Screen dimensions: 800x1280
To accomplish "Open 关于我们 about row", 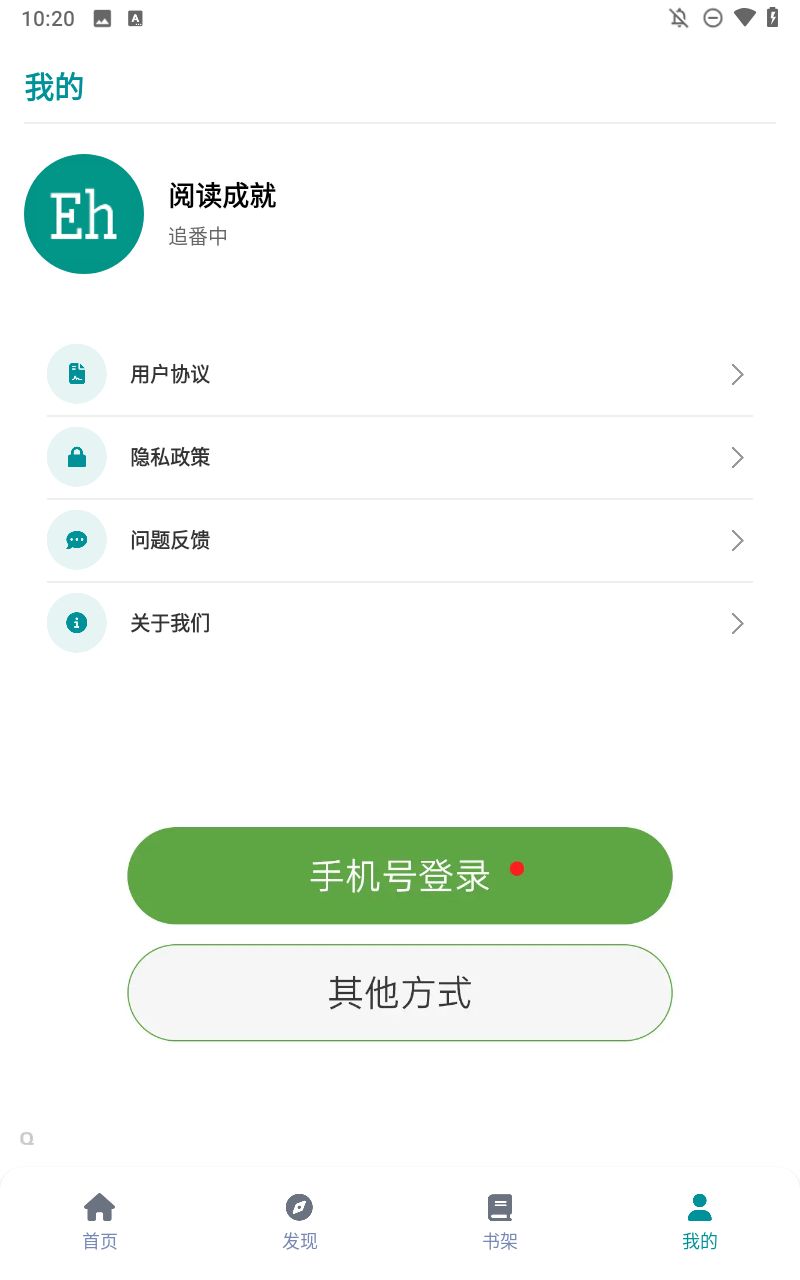I will tap(400, 624).
